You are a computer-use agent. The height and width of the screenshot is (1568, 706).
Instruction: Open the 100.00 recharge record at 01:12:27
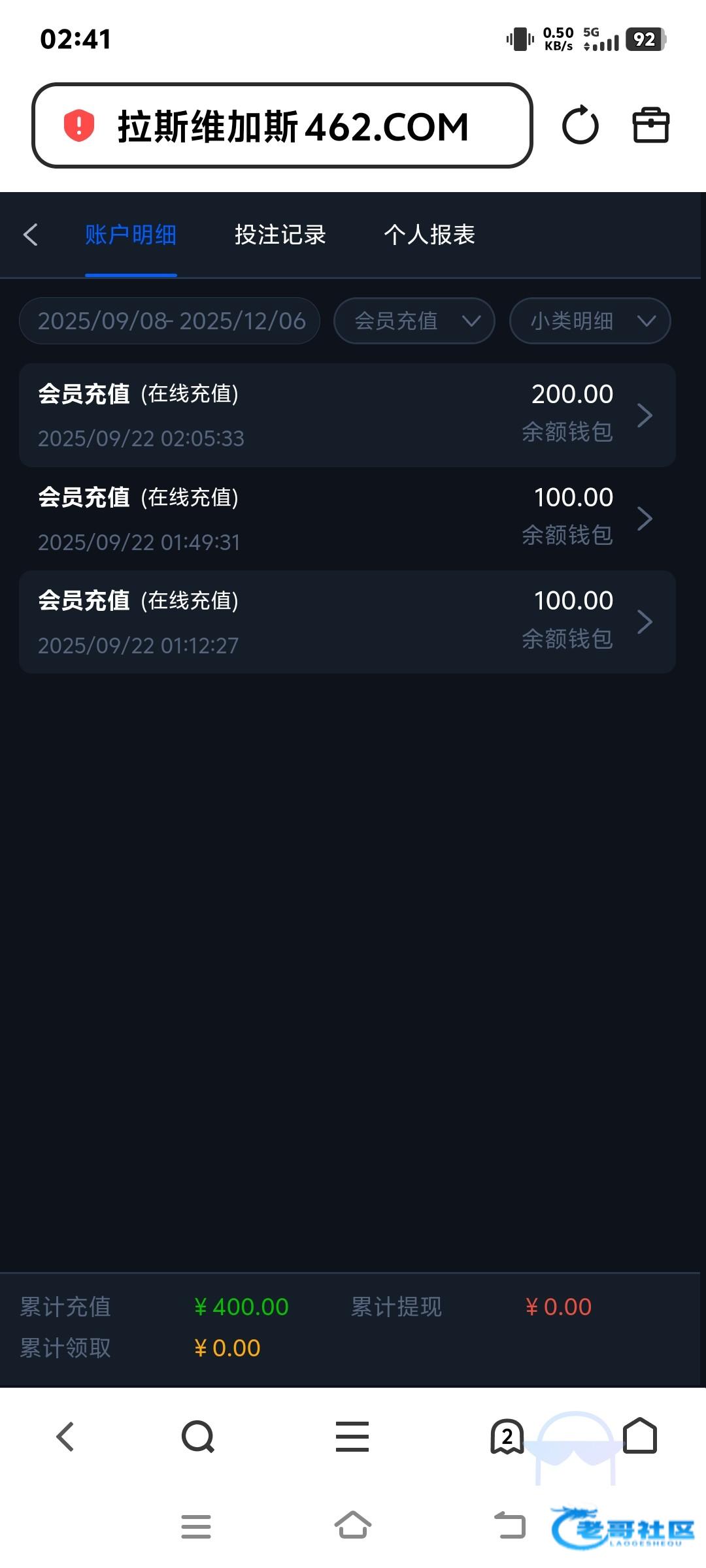pyautogui.click(x=347, y=622)
